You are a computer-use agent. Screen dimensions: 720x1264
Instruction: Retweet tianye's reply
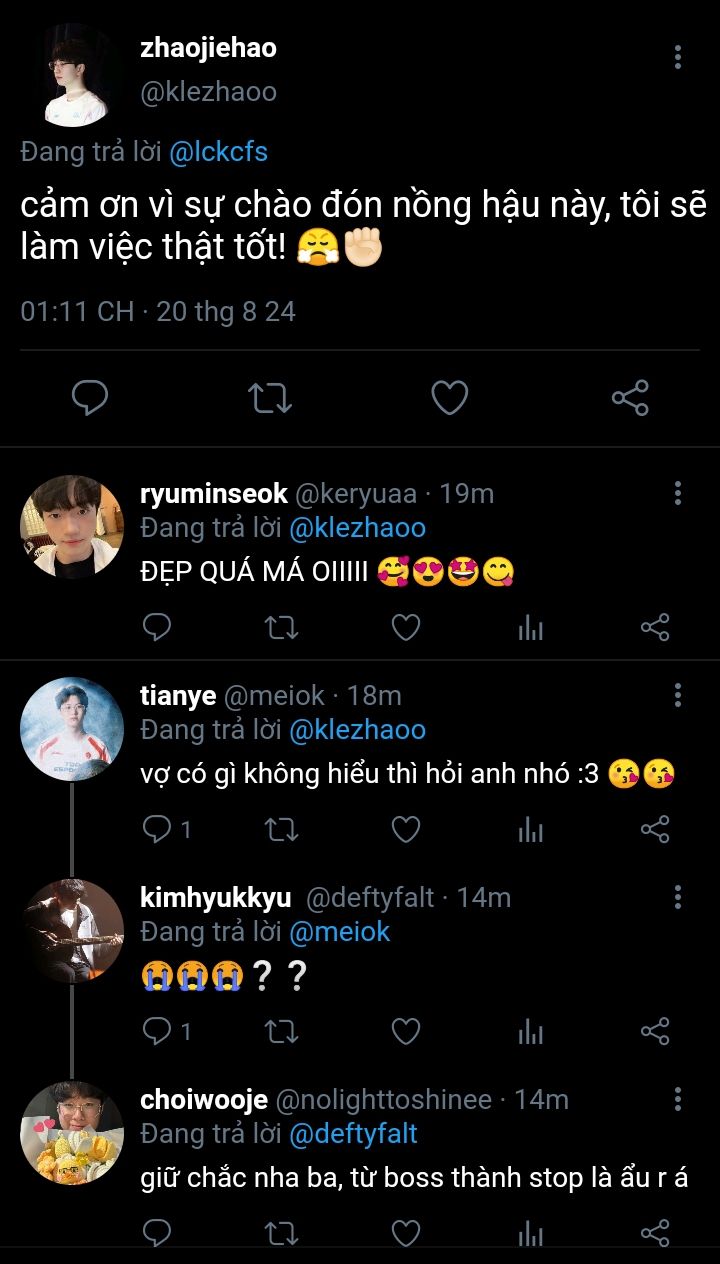(x=281, y=829)
